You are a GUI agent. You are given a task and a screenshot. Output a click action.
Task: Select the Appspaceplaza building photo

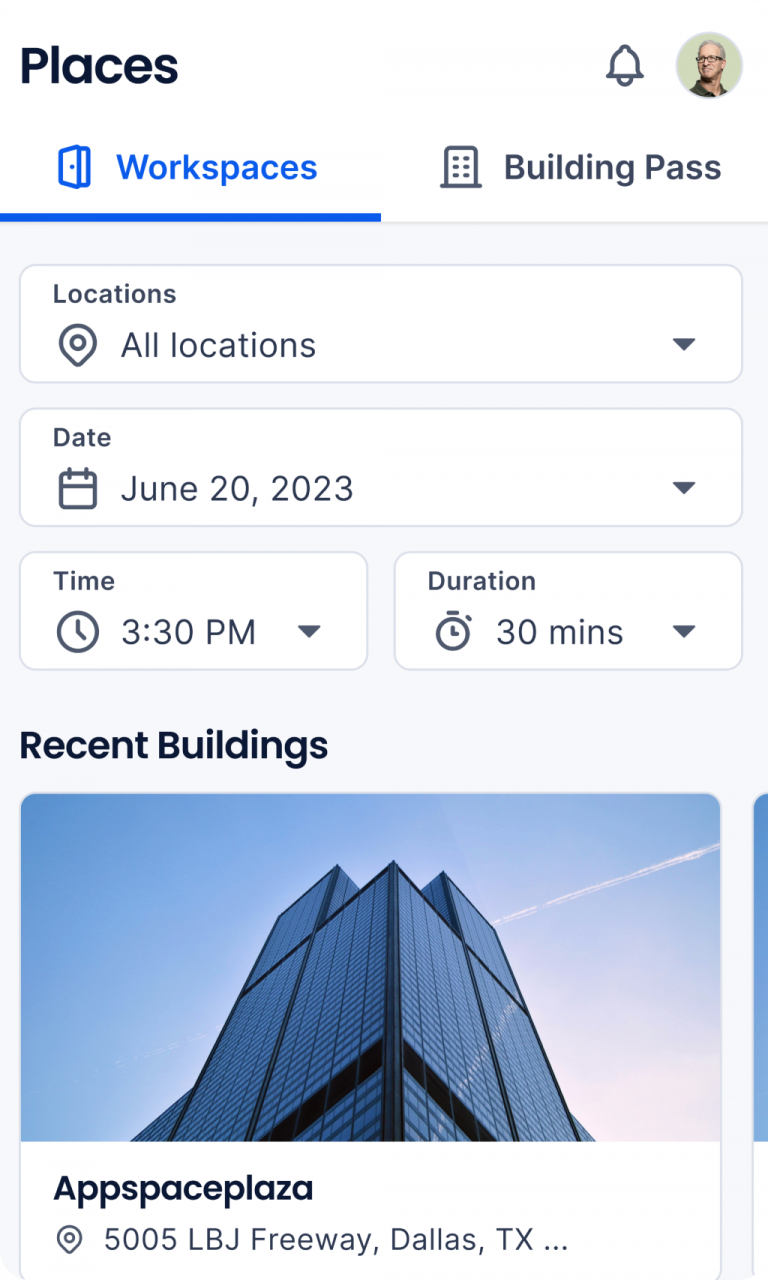[x=370, y=970]
